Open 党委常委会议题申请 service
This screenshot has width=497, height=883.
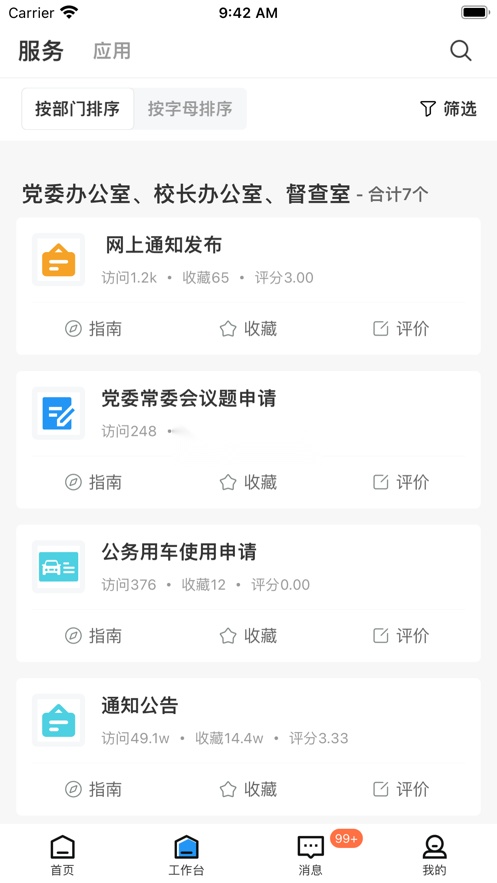click(248, 413)
